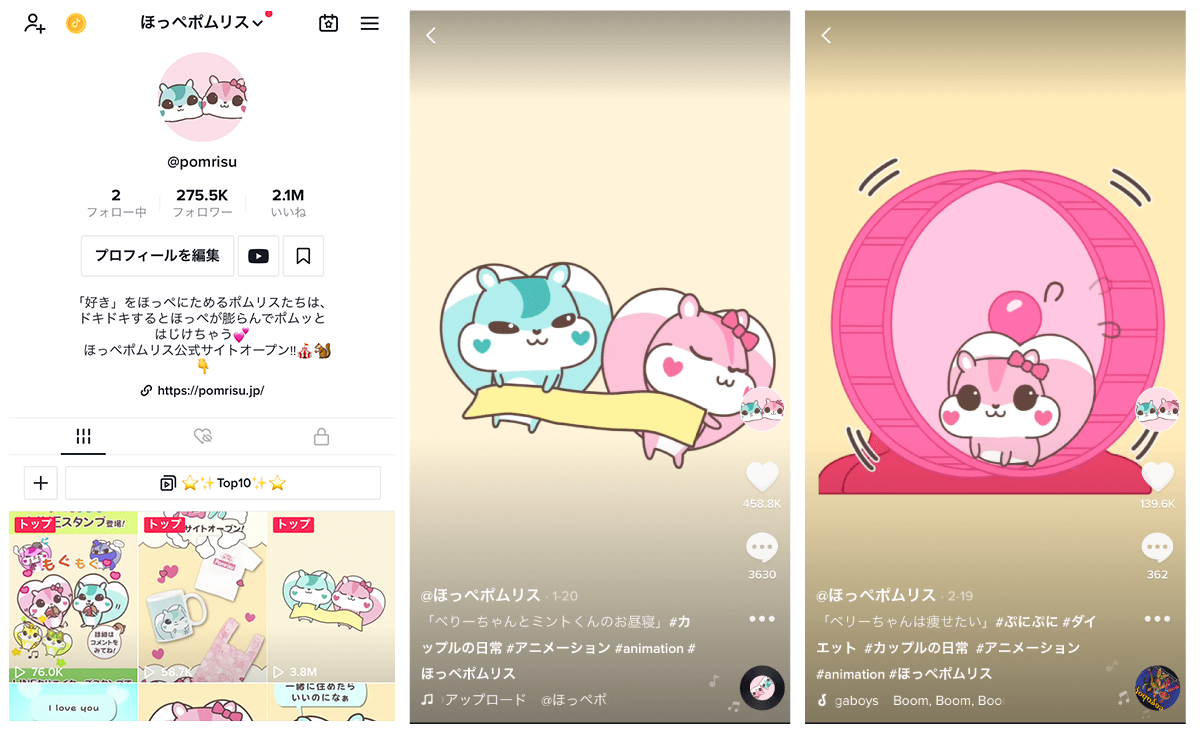Like the video with 458.8K likes
The height and width of the screenshot is (737, 1200).
(x=762, y=477)
